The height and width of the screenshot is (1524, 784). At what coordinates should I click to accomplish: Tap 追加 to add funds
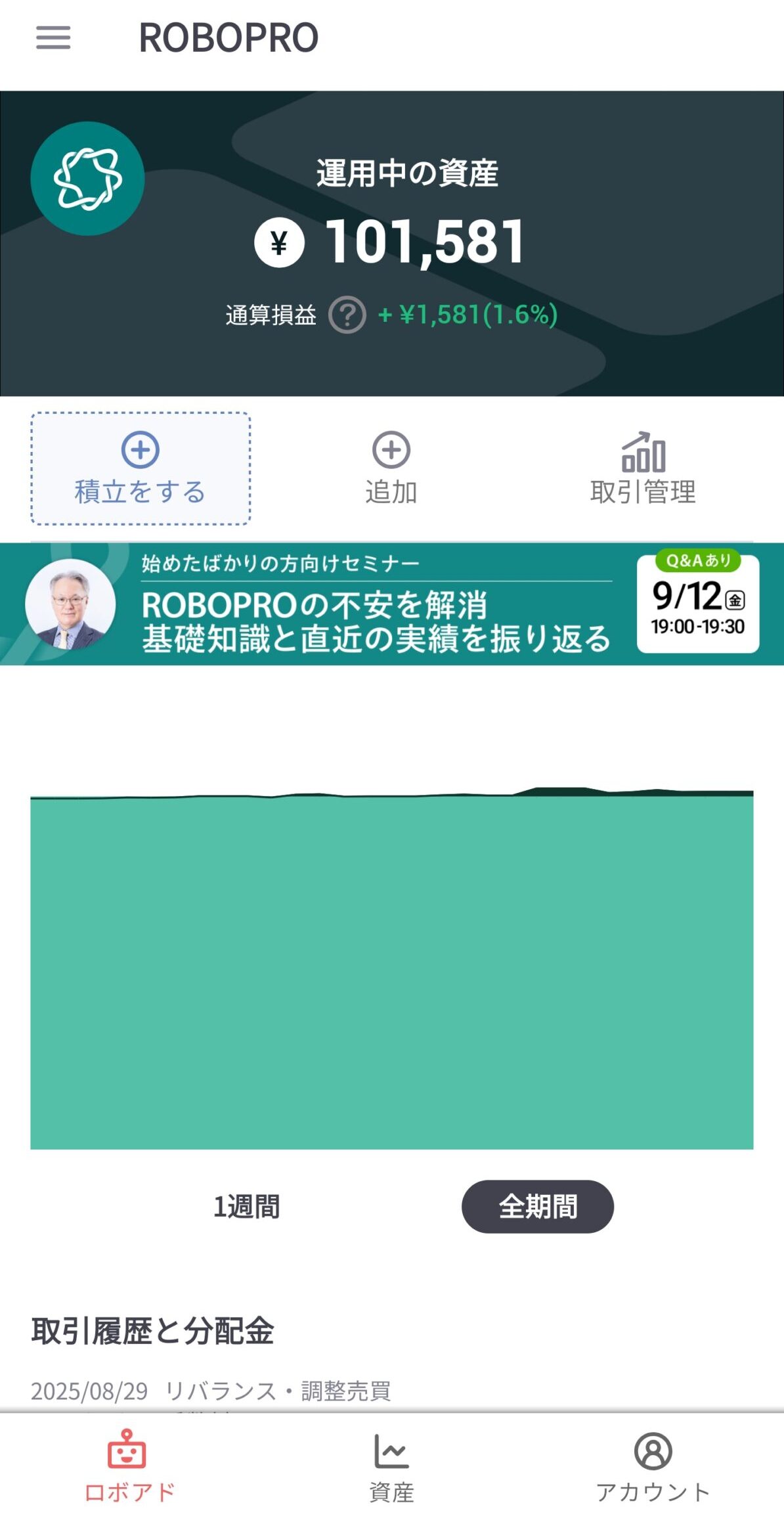[x=391, y=468]
